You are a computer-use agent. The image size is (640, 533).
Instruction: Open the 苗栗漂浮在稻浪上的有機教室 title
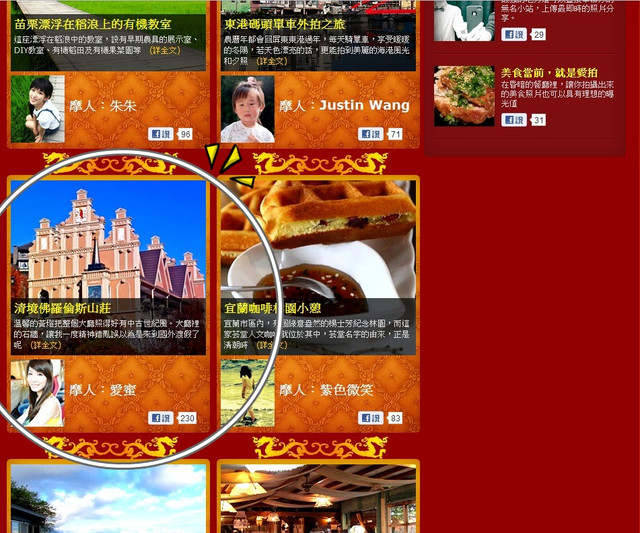92,24
